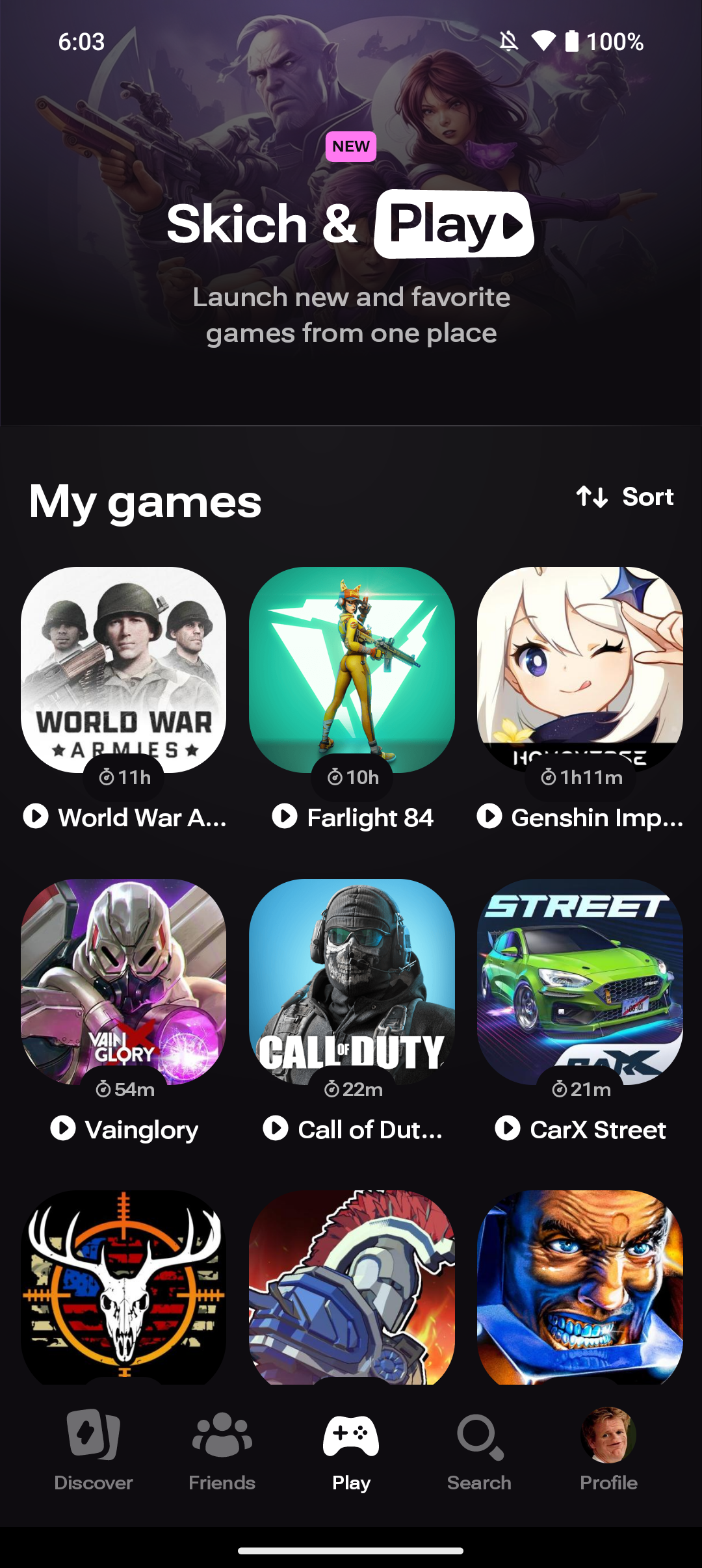Image resolution: width=702 pixels, height=1568 pixels.
Task: Switch to the Search tab
Action: [x=479, y=1450]
